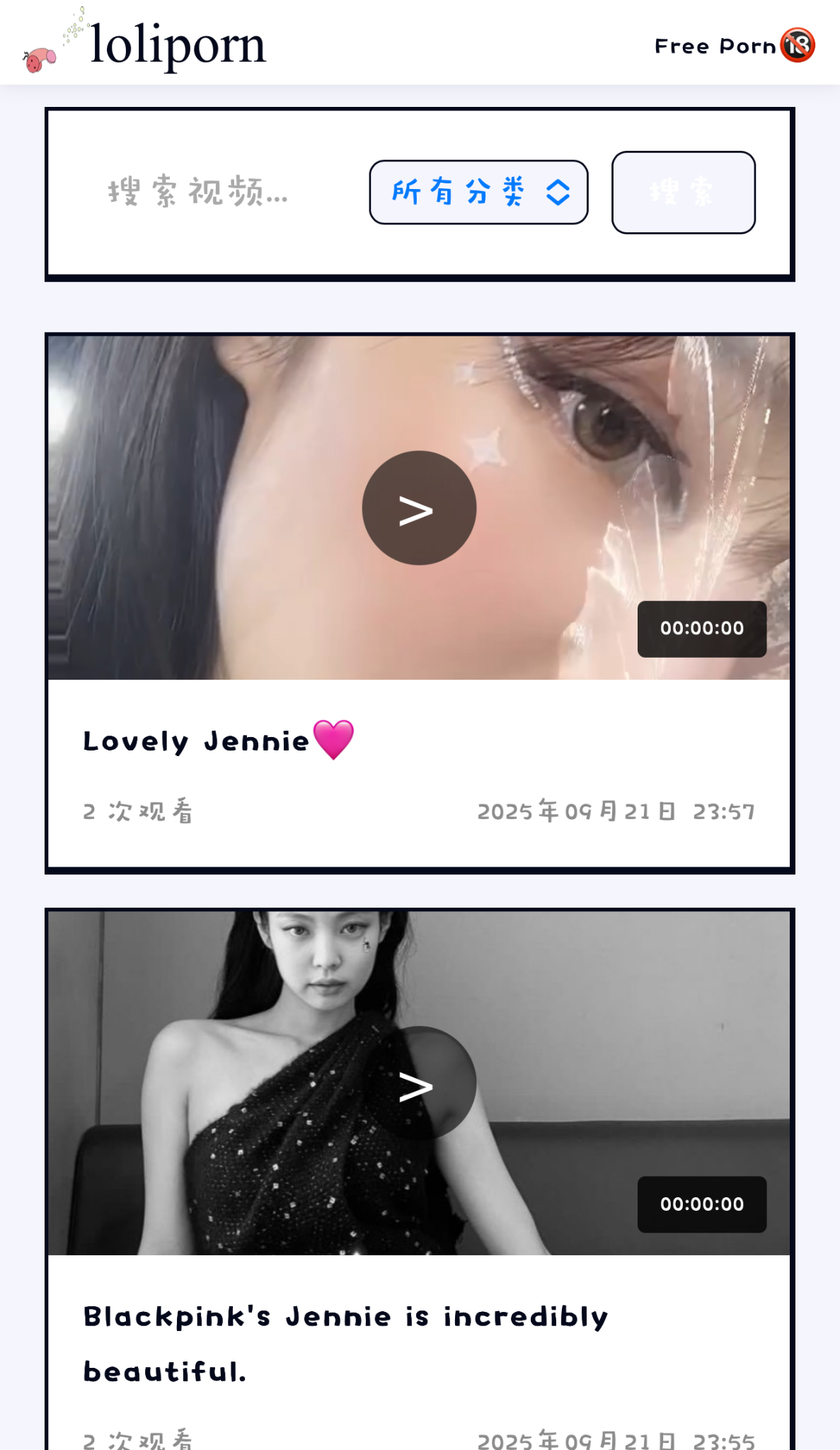Viewport: 840px width, 1450px height.
Task: Tap the 搜索 search button
Action: pyautogui.click(x=683, y=193)
